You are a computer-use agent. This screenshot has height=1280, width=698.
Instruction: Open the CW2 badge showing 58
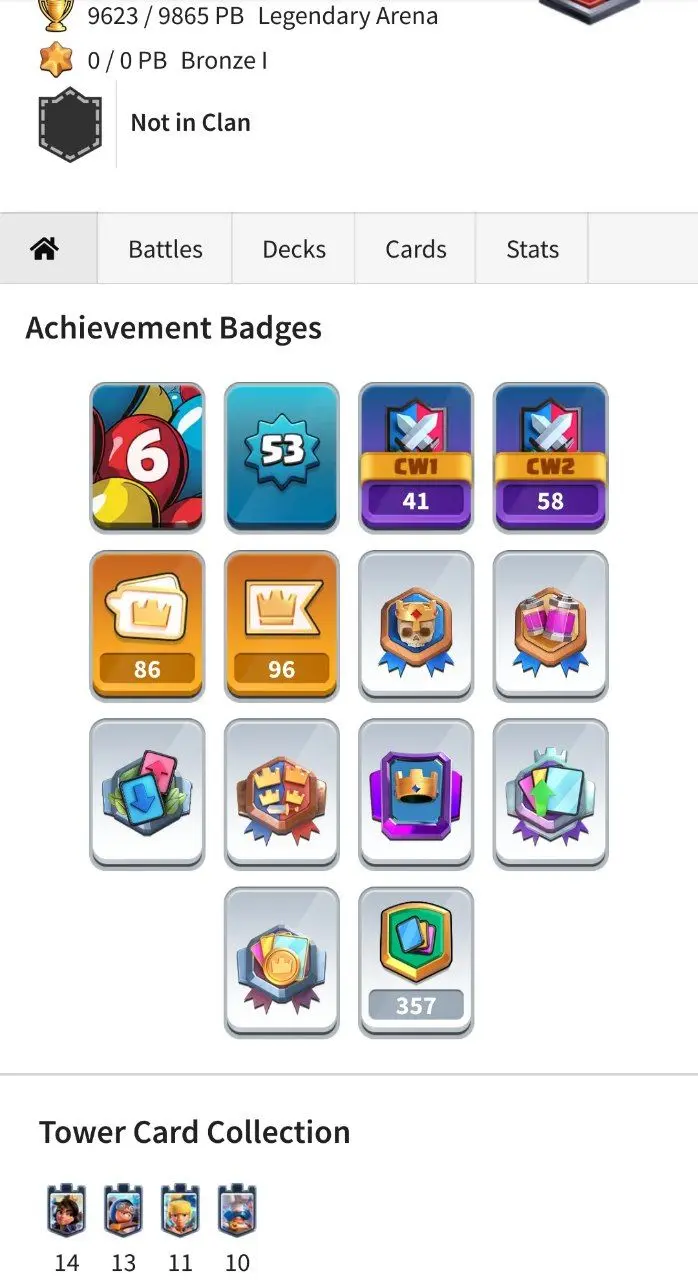point(550,456)
